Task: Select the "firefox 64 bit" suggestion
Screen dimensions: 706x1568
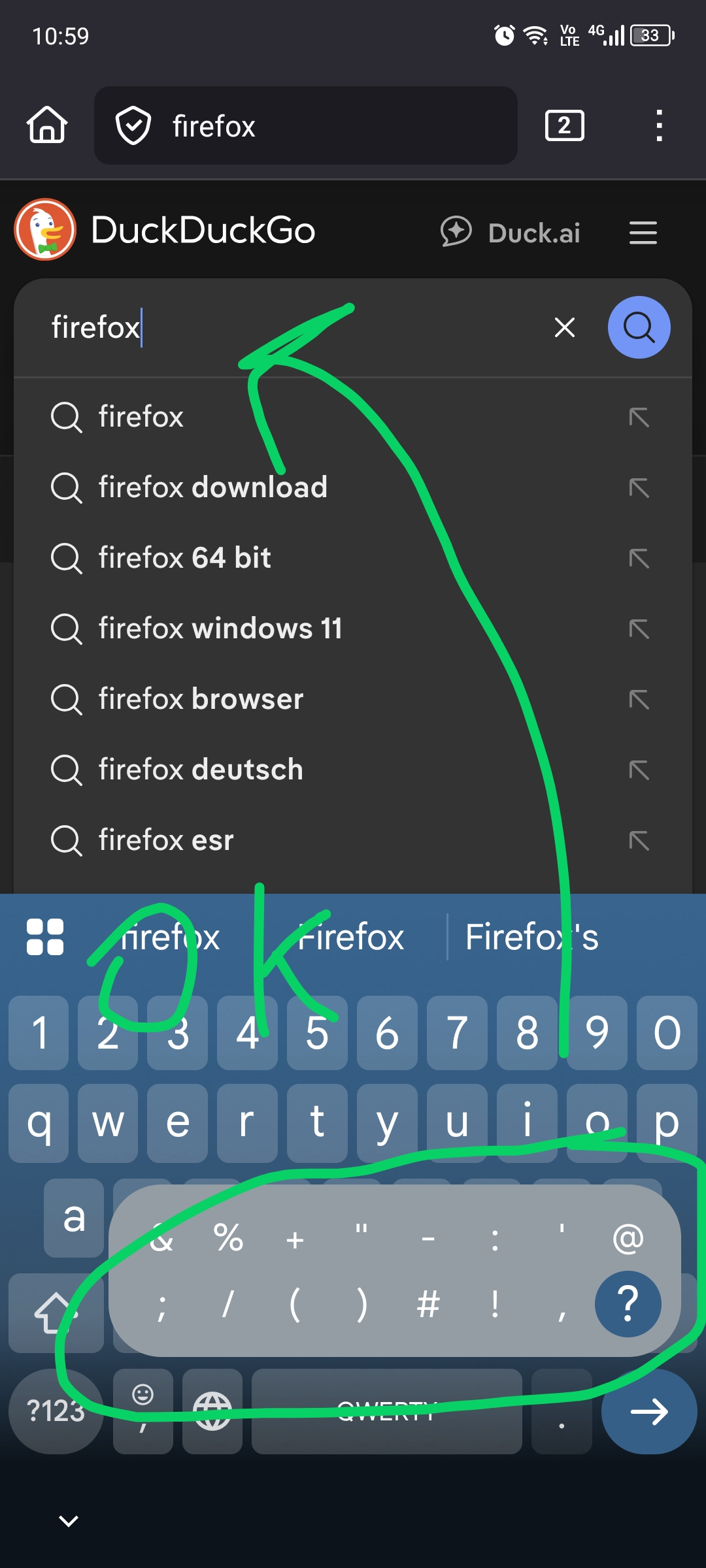Action: (184, 558)
